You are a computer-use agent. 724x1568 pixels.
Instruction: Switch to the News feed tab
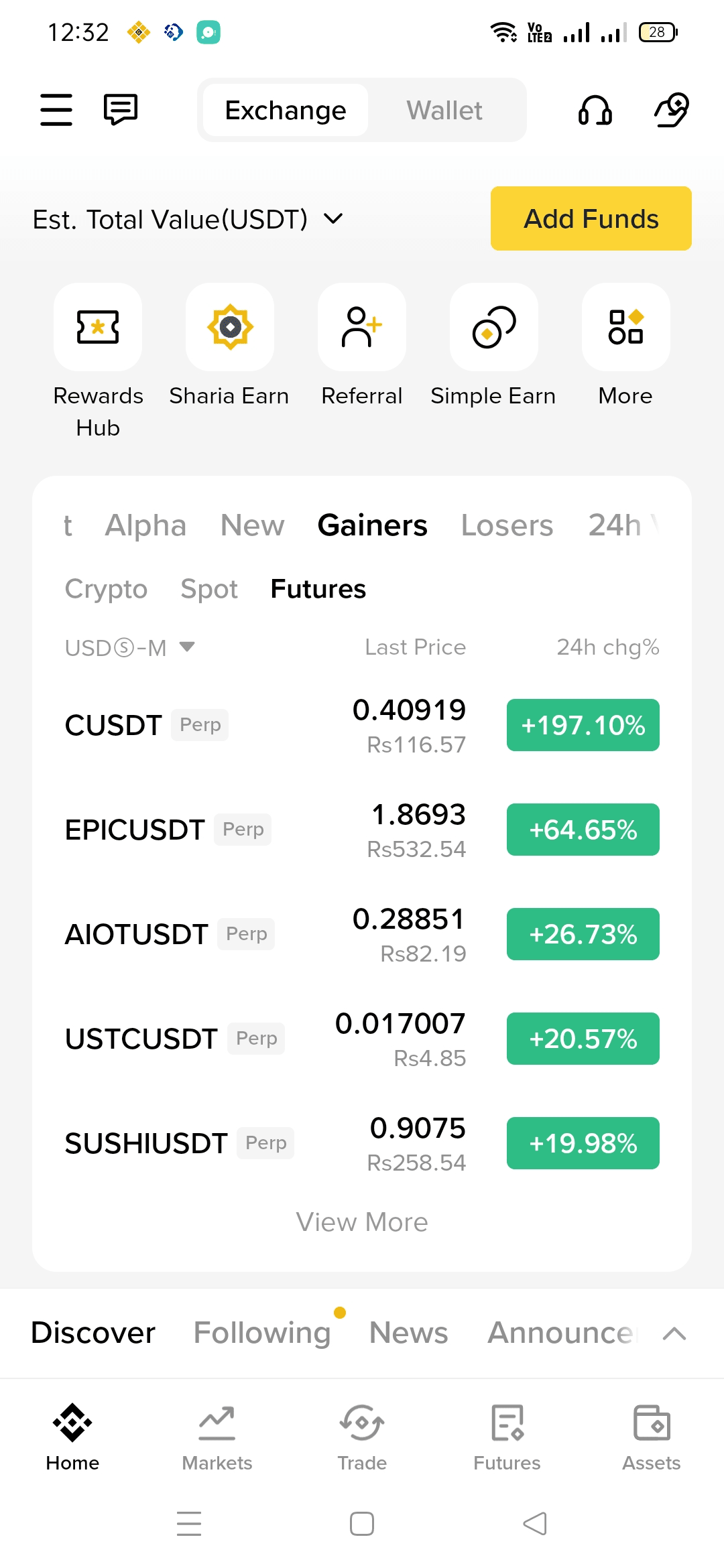(408, 1333)
